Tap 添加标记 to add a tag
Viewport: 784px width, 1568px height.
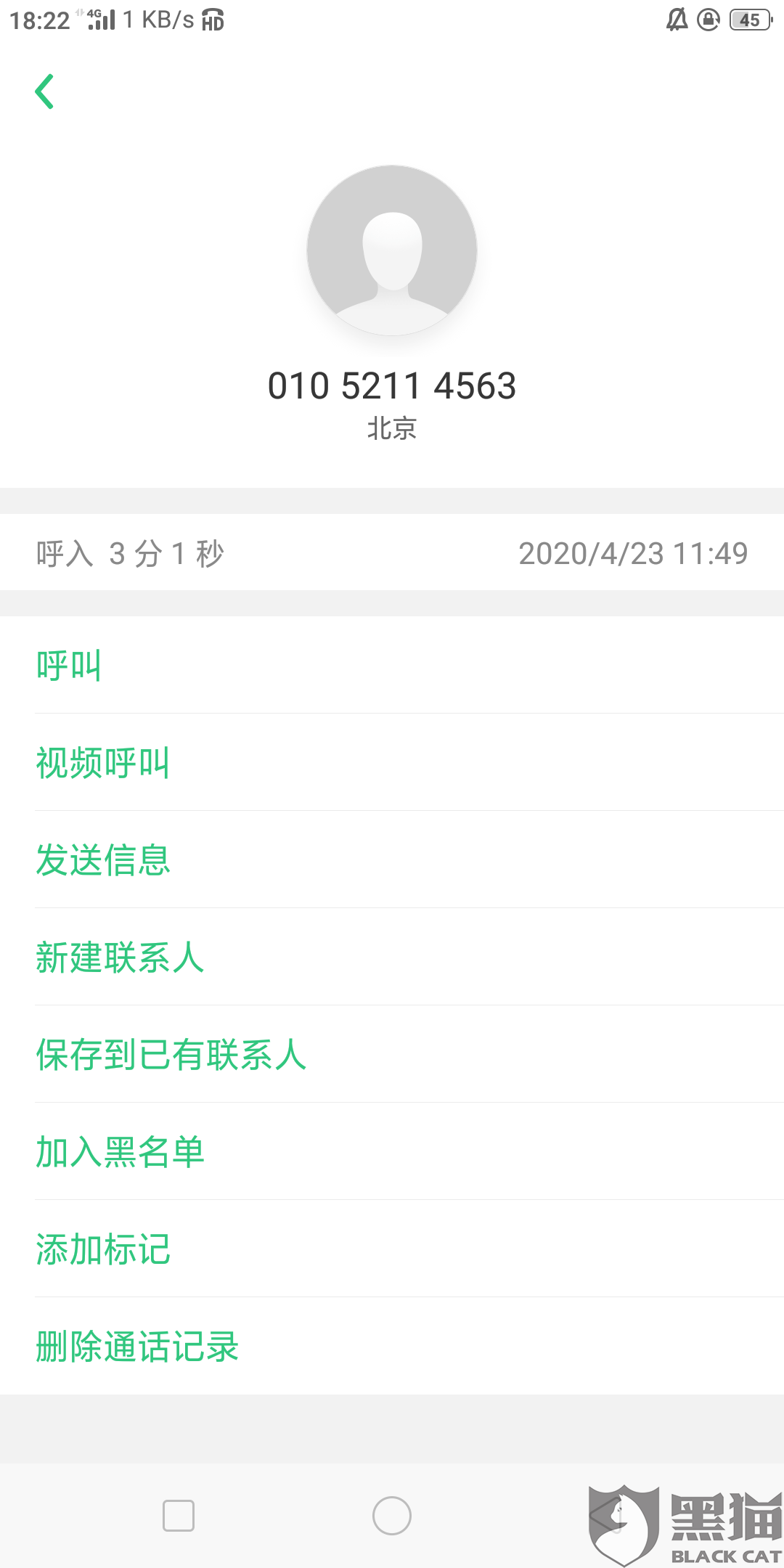pyautogui.click(x=392, y=1249)
